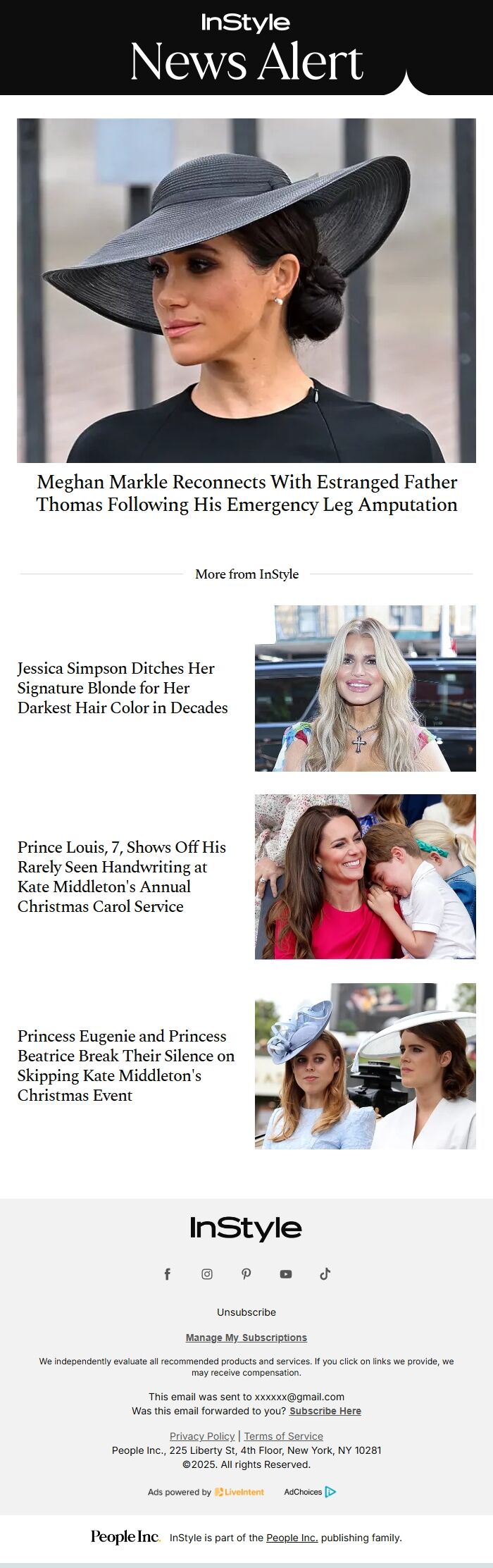Screen dimensions: 493x1568
Task: Read the Prince Louis handwriting story
Action: pos(122,877)
